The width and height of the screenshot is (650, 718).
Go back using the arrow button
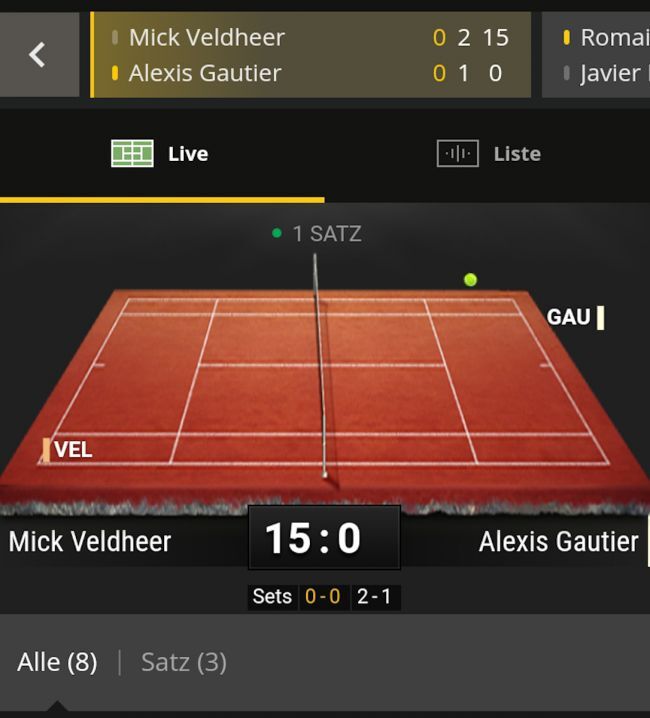[38, 55]
